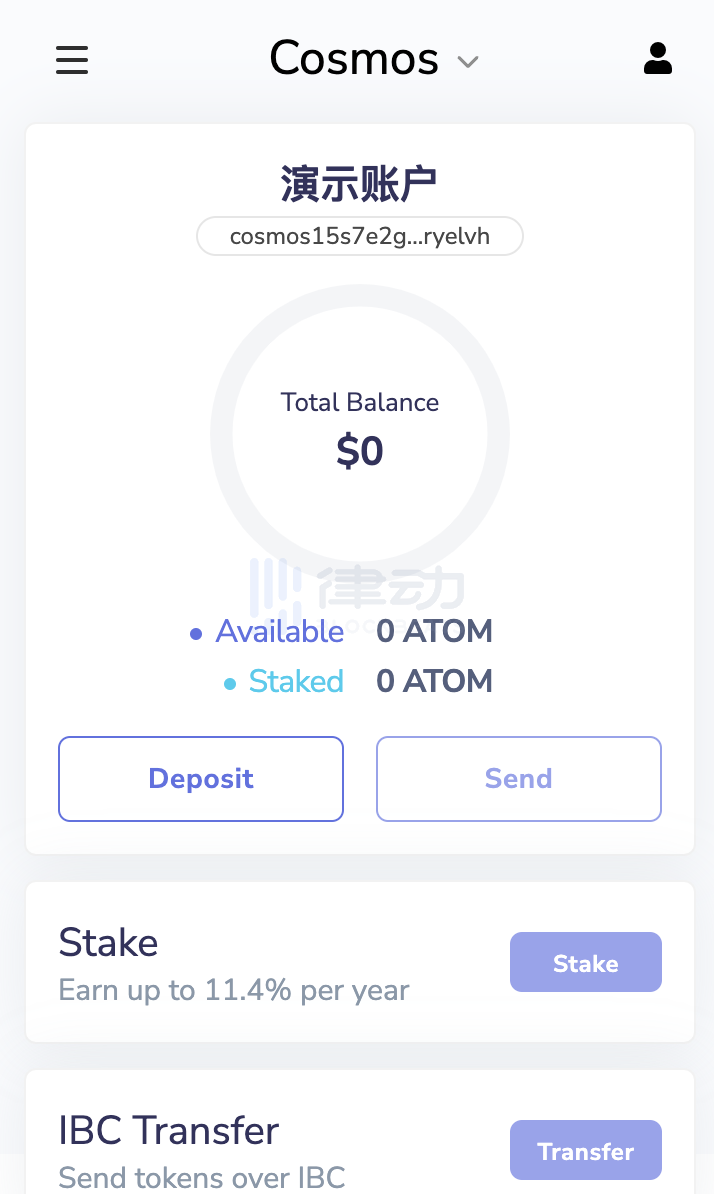The width and height of the screenshot is (714, 1194).
Task: Start staking with the Stake button
Action: (585, 963)
